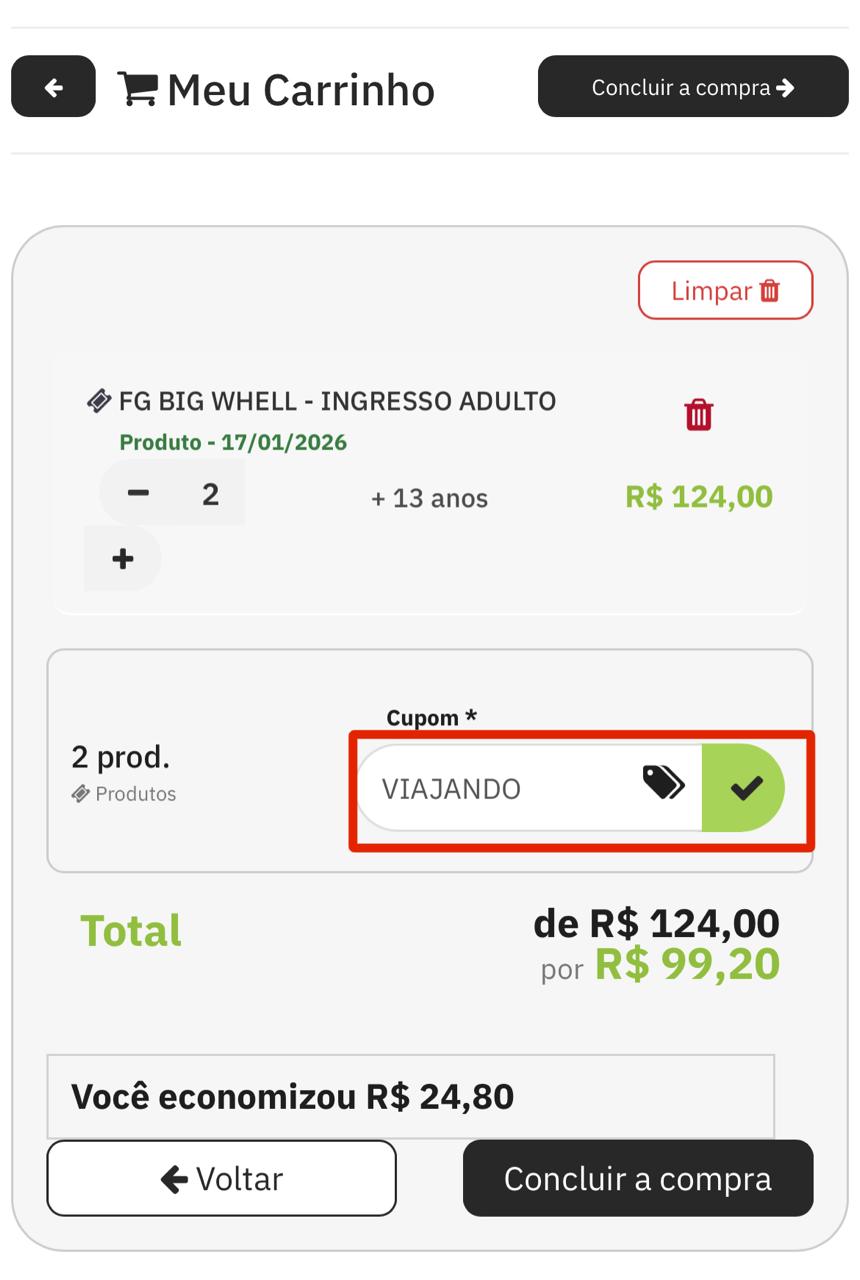Click the quantity number 2
Image resolution: width=860 pixels, height=1280 pixels.
click(210, 491)
